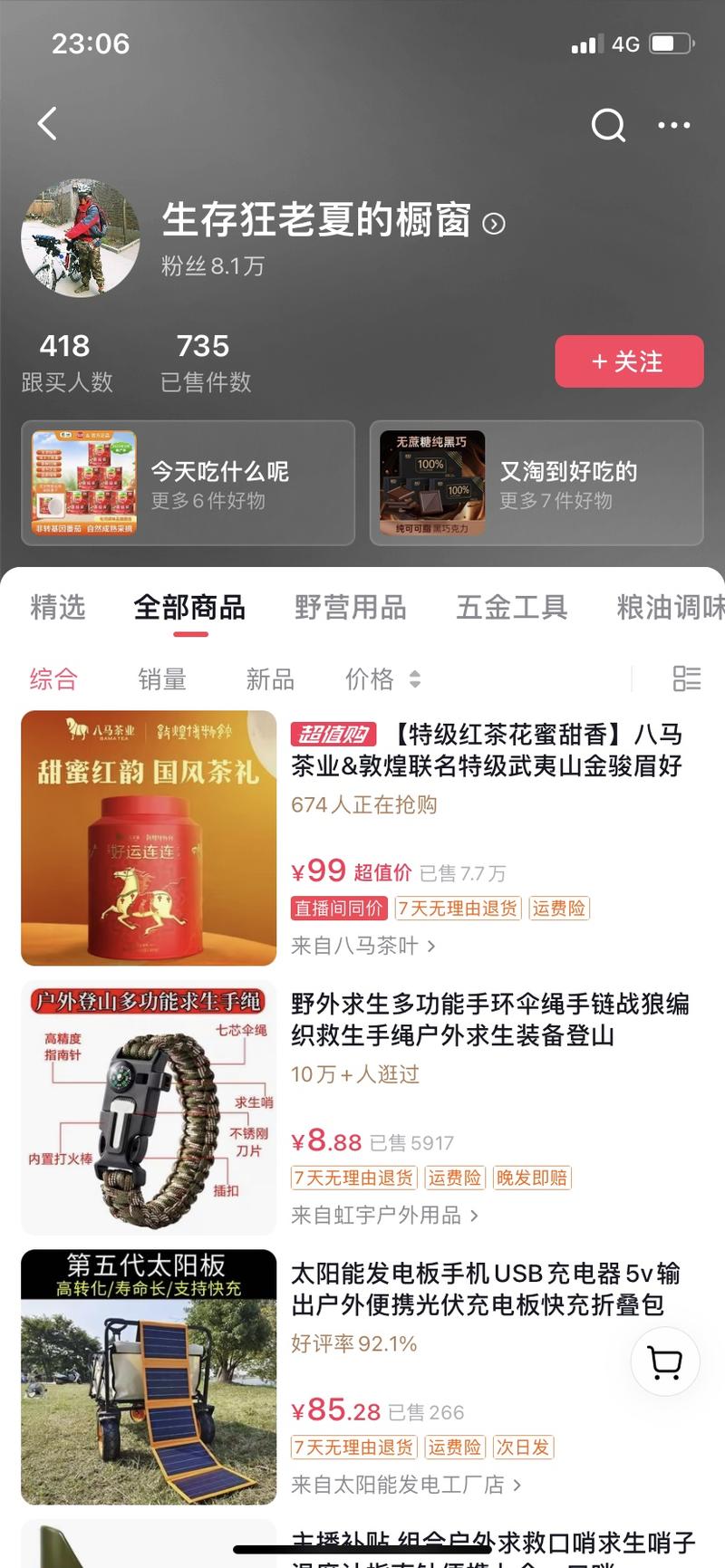This screenshot has height=1568, width=725.
Task: Open the search function
Action: [609, 126]
